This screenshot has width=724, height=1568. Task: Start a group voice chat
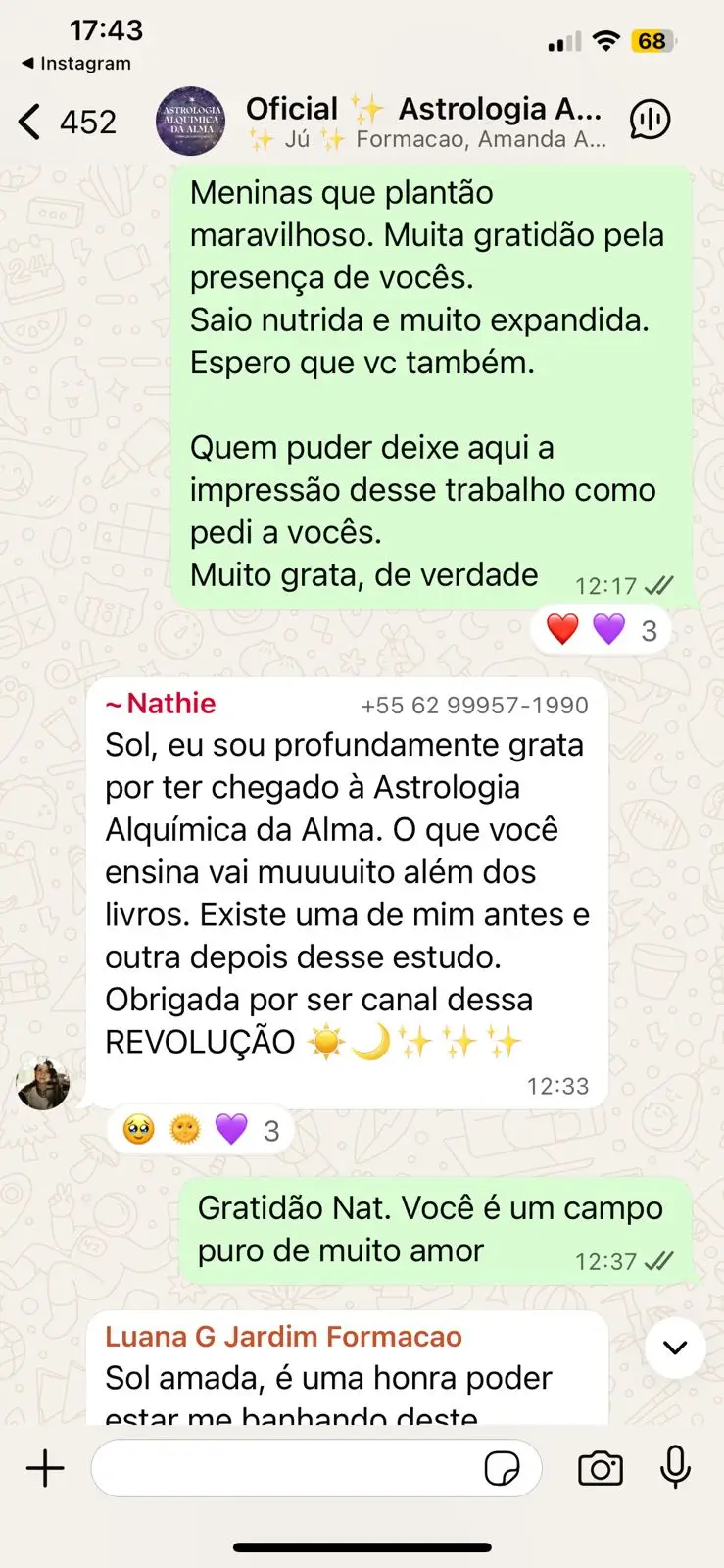pyautogui.click(x=650, y=121)
